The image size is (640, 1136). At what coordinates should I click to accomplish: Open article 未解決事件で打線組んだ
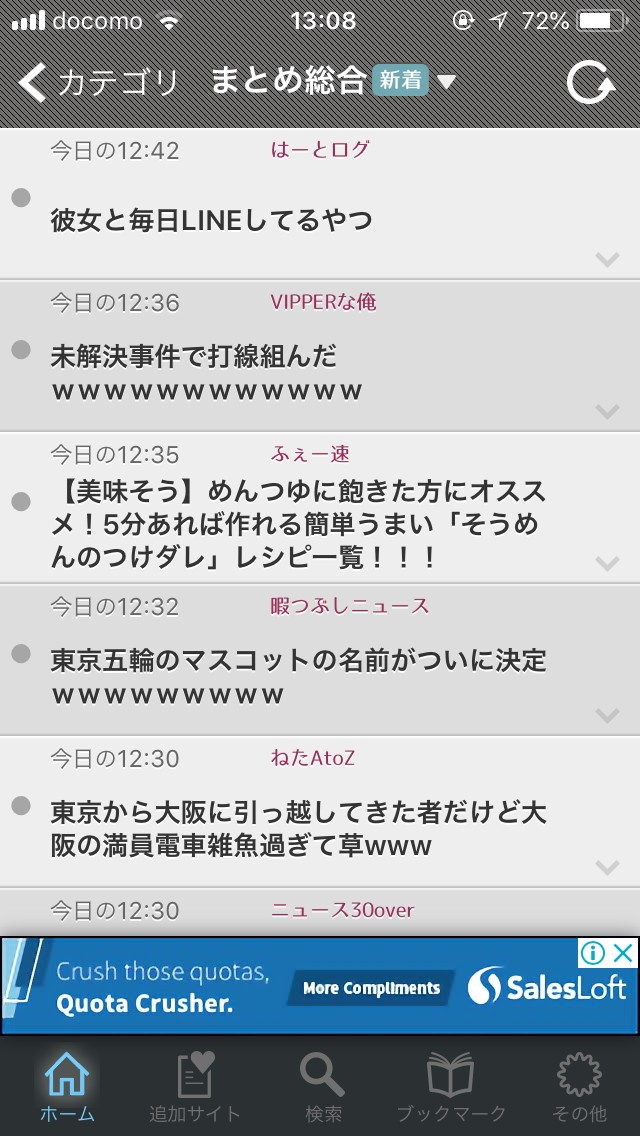tap(205, 371)
